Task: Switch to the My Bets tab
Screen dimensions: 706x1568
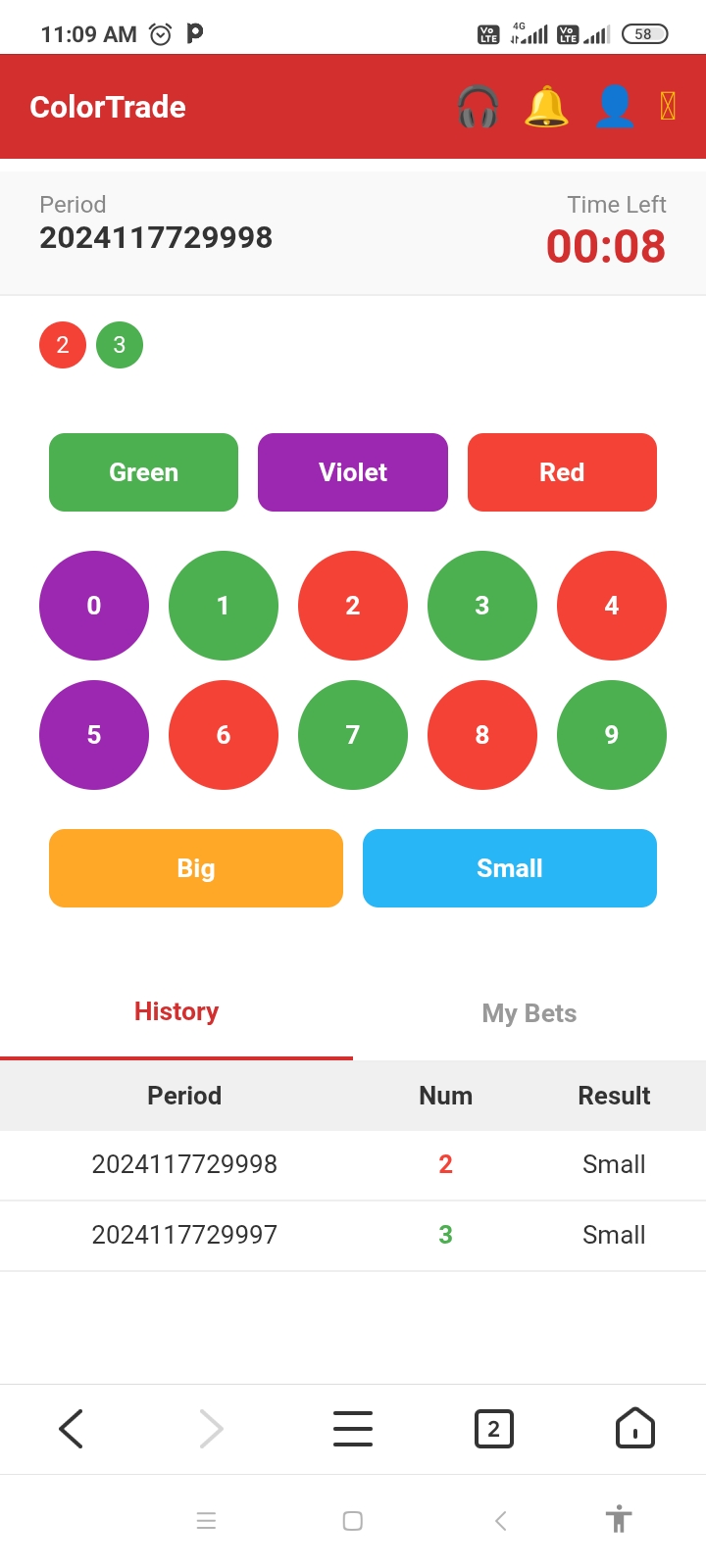Action: [529, 1013]
